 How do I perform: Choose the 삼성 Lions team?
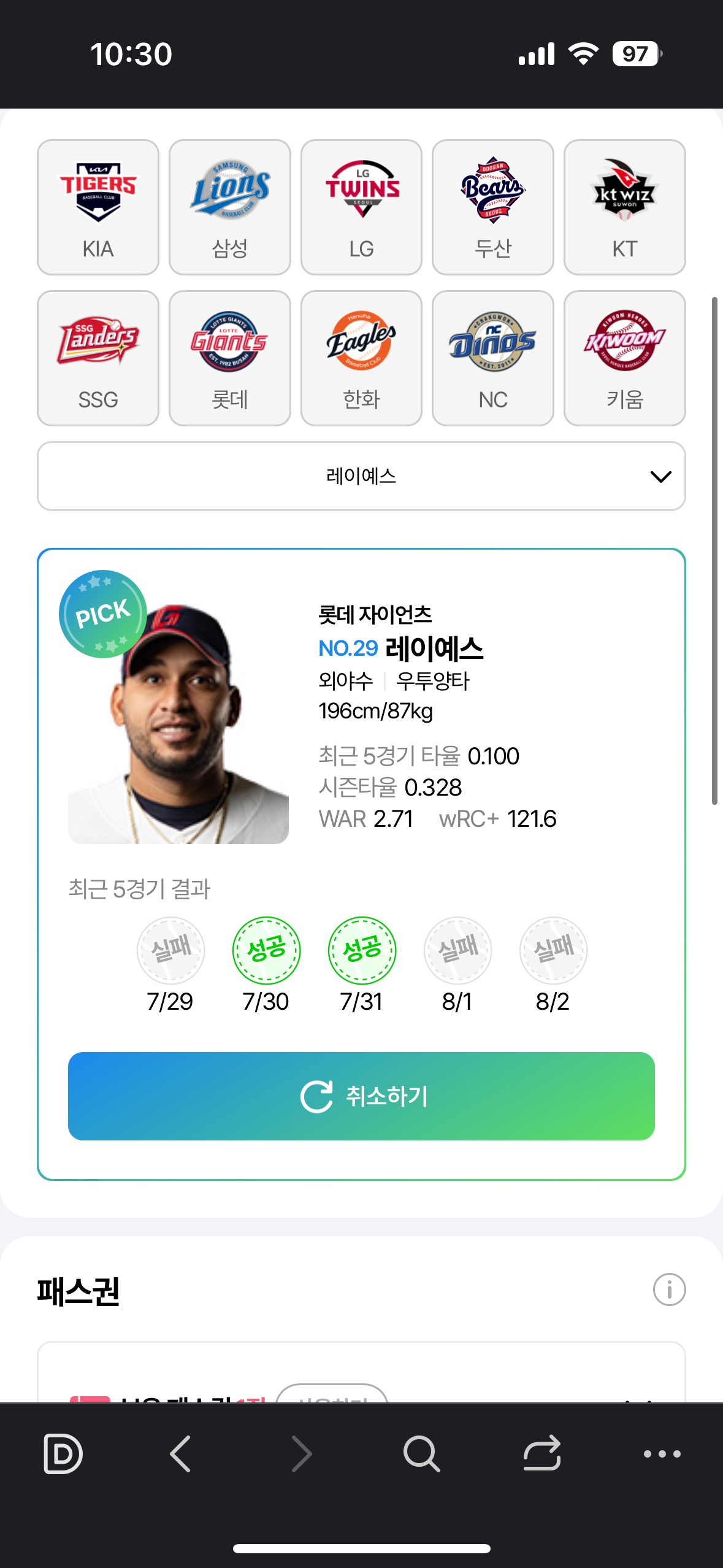coord(229,207)
